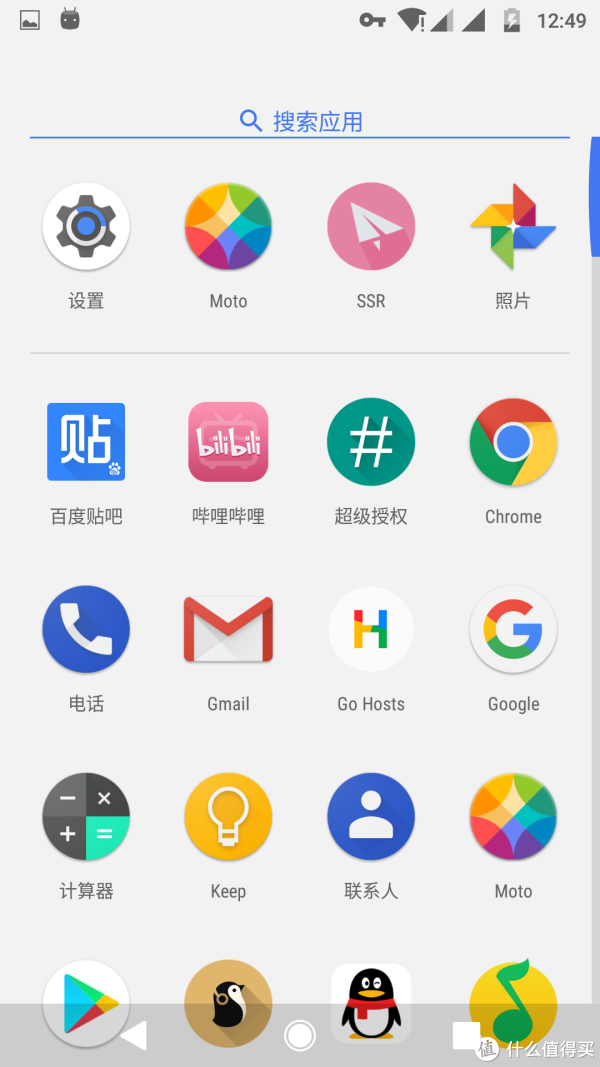Open the SSR app
This screenshot has width=600, height=1067.
click(371, 227)
